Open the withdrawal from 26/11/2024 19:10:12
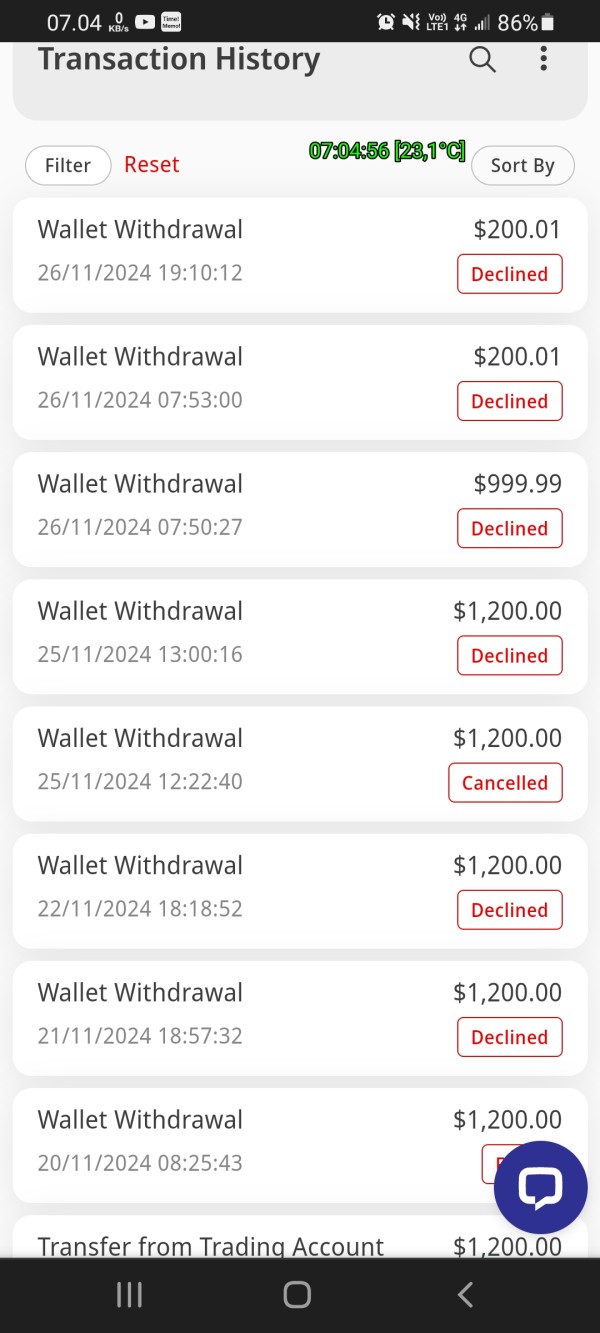The height and width of the screenshot is (1333, 600). (x=300, y=254)
